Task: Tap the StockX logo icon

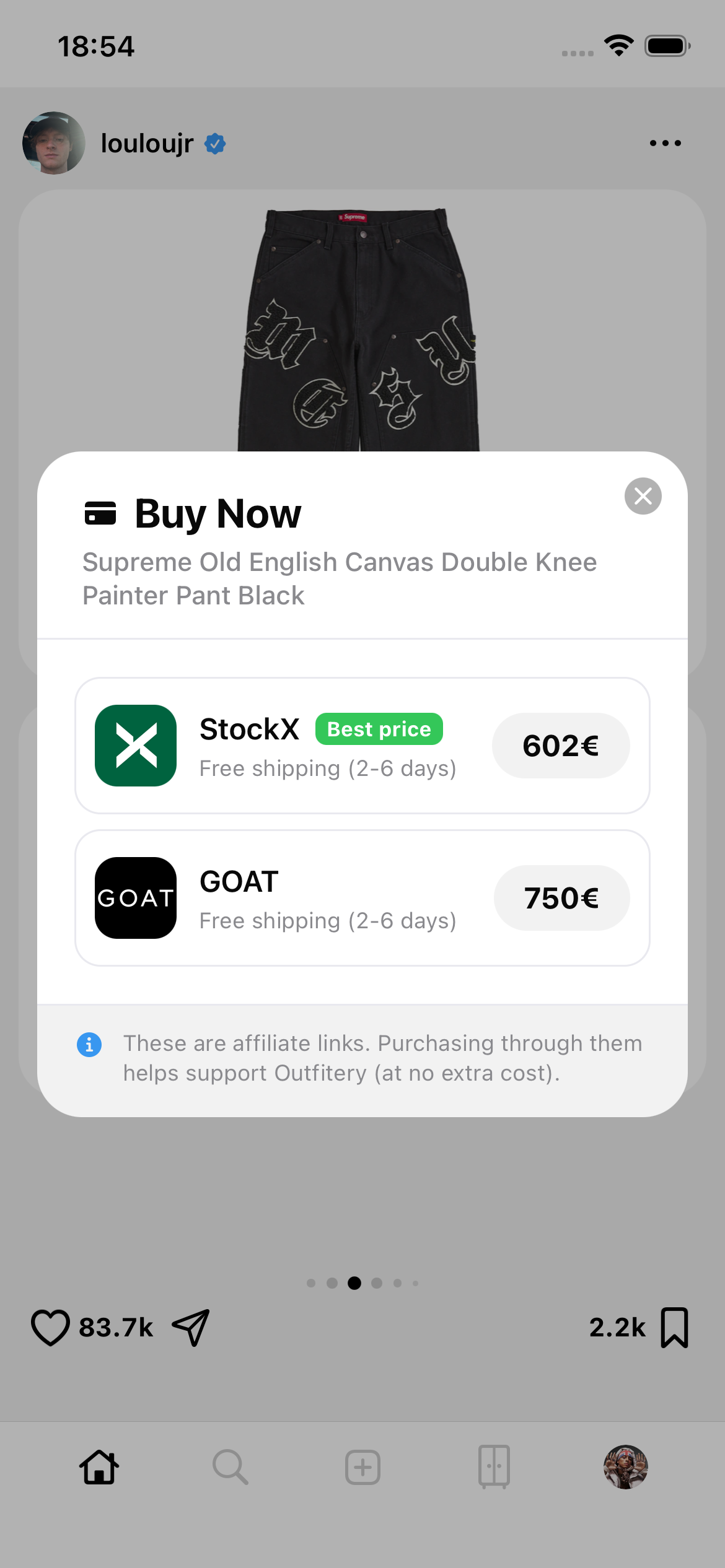Action: [135, 745]
